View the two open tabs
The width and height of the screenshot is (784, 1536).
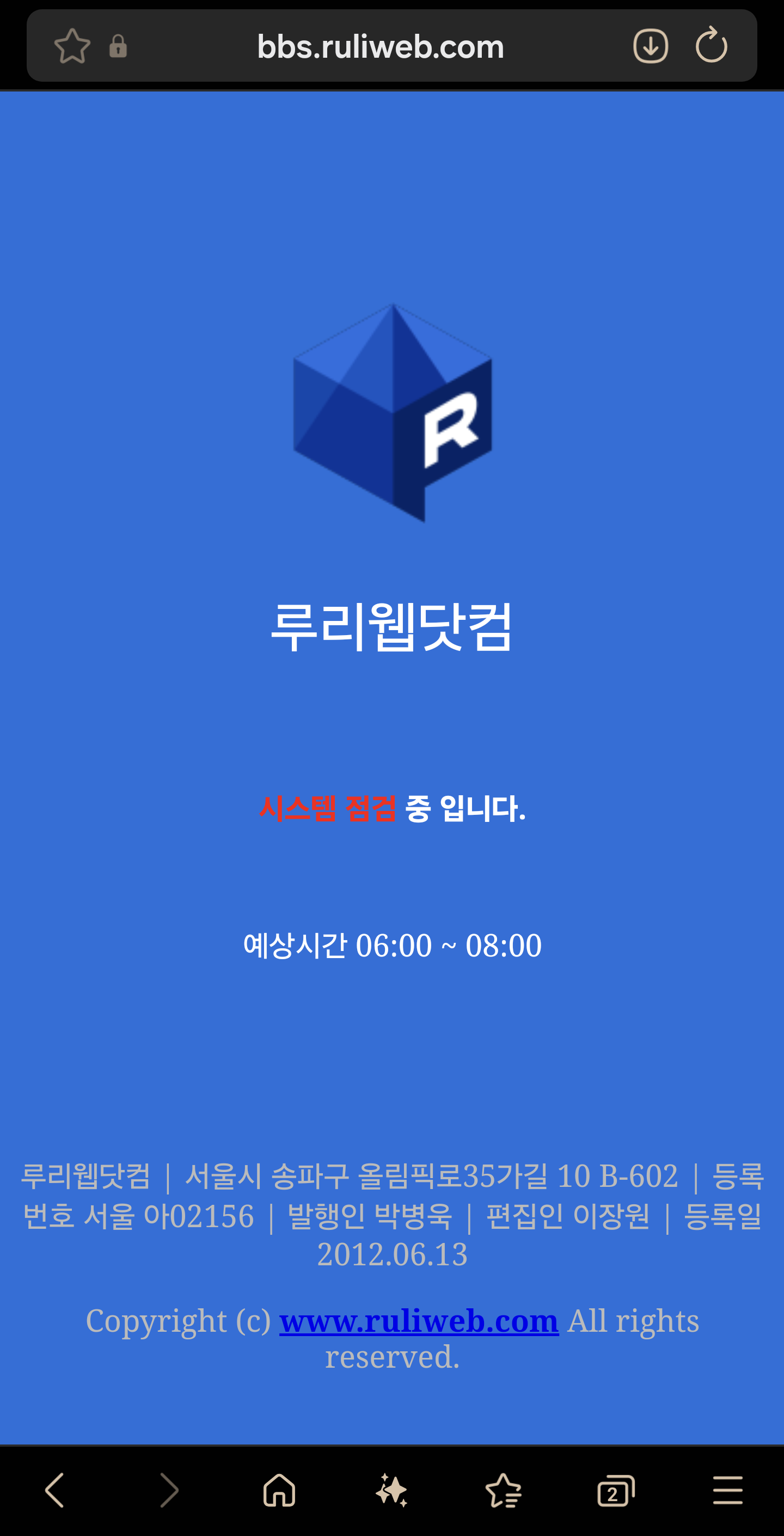pyautogui.click(x=615, y=1490)
